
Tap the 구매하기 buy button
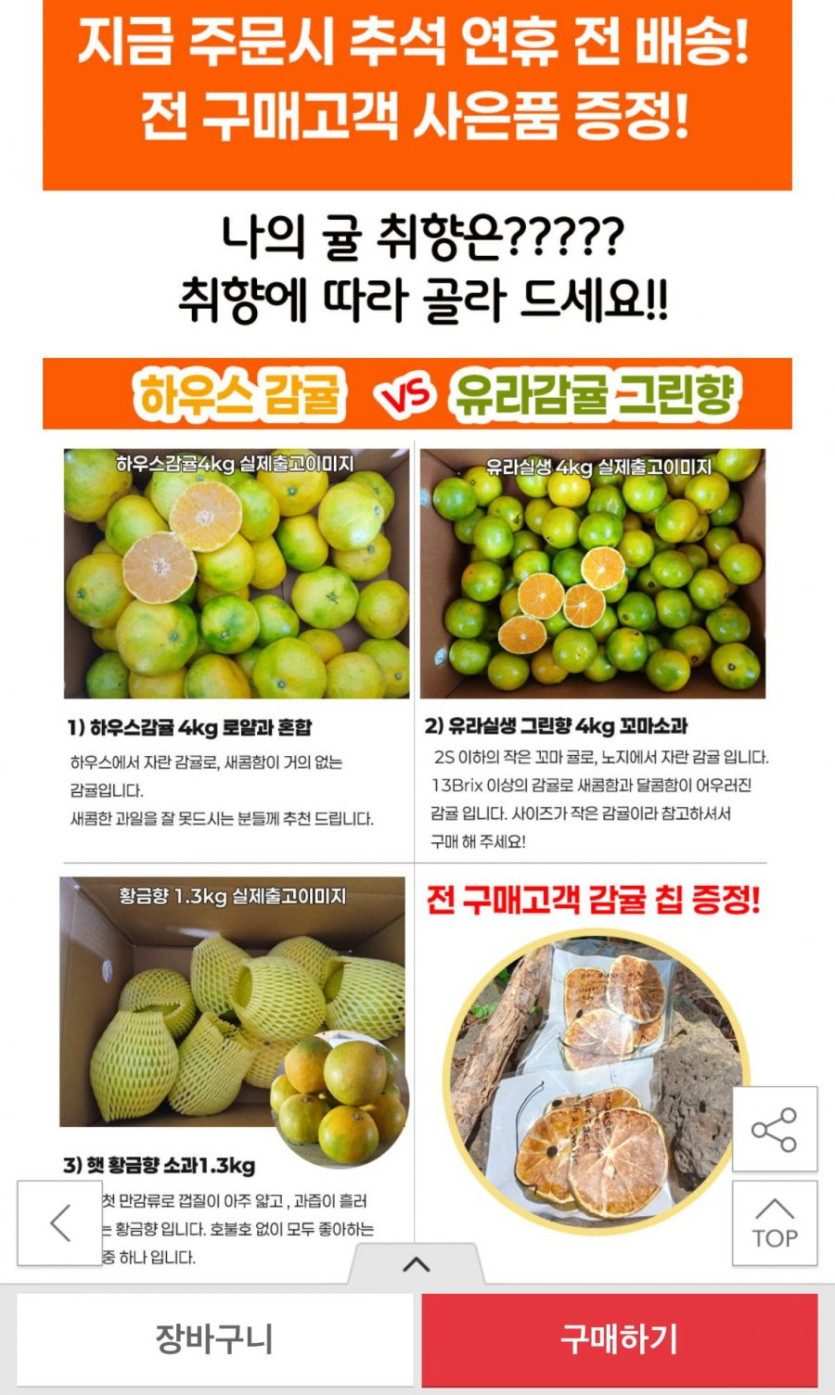point(619,1339)
